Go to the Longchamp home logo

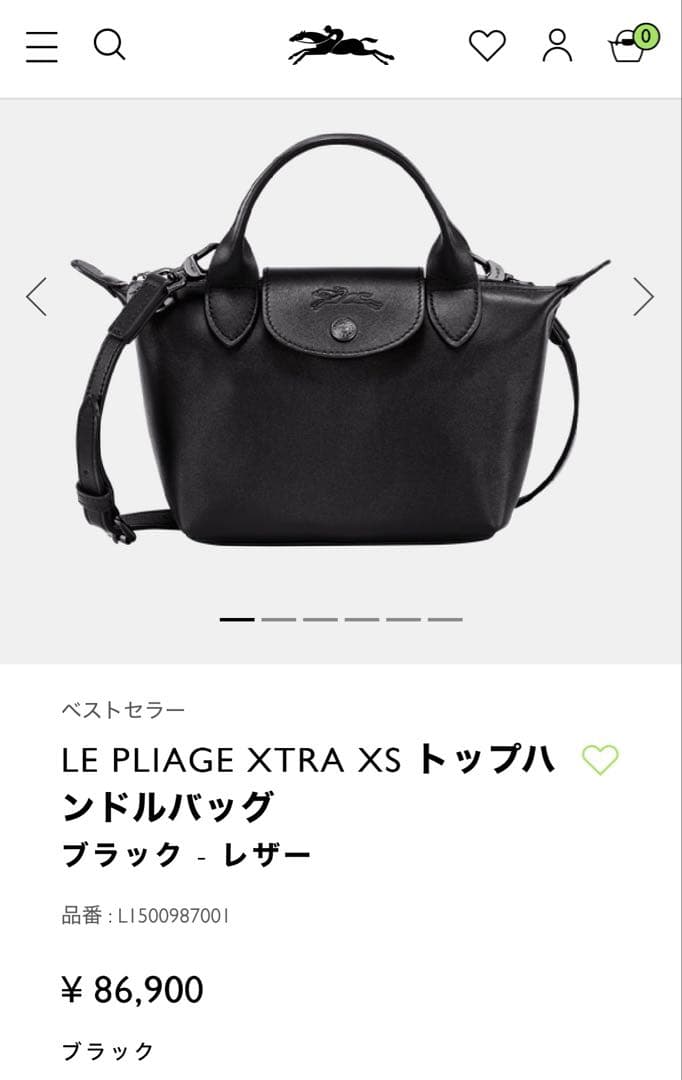pyautogui.click(x=341, y=46)
